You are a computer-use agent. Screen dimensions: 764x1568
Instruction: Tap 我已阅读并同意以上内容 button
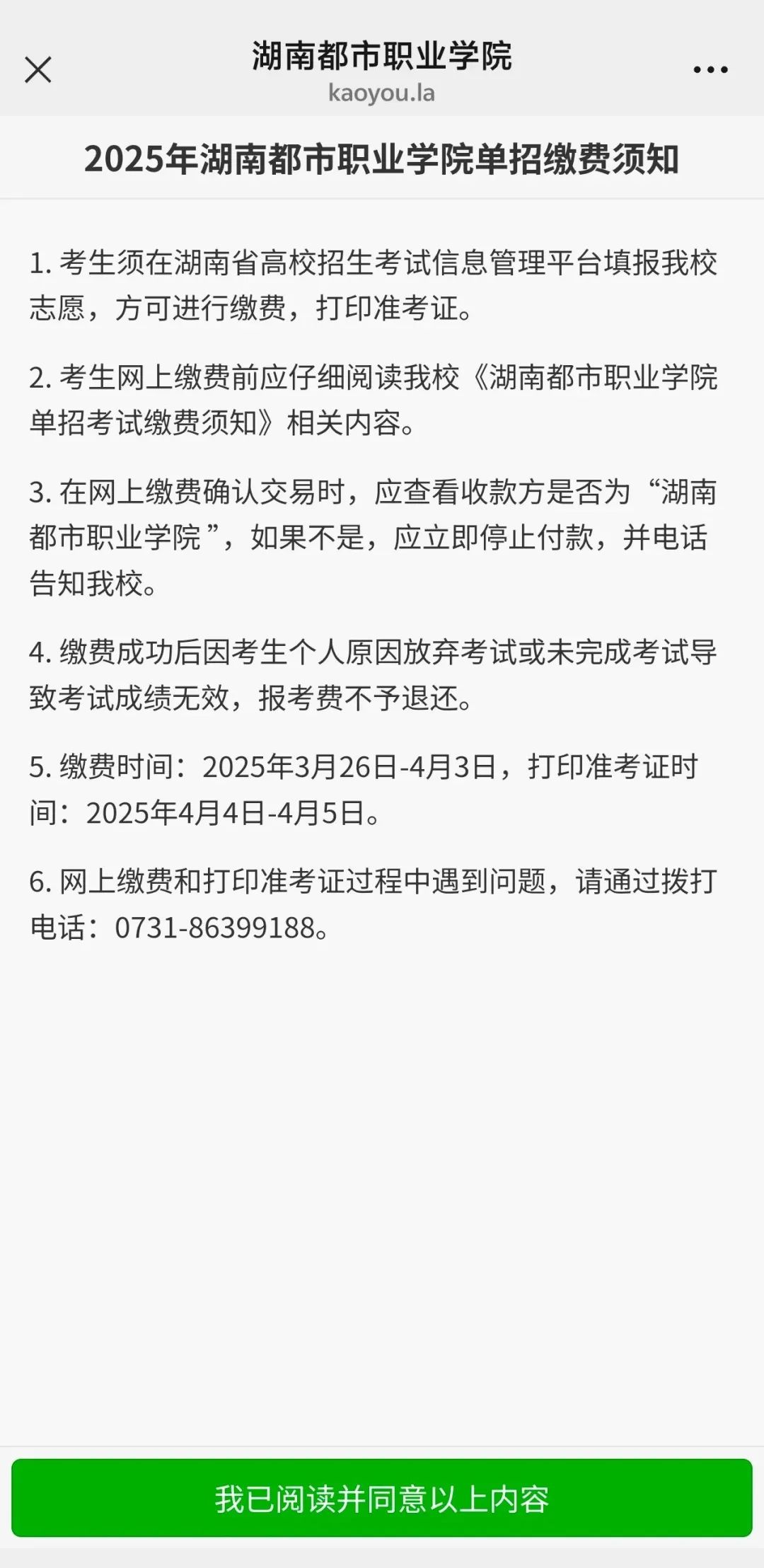[x=382, y=1499]
